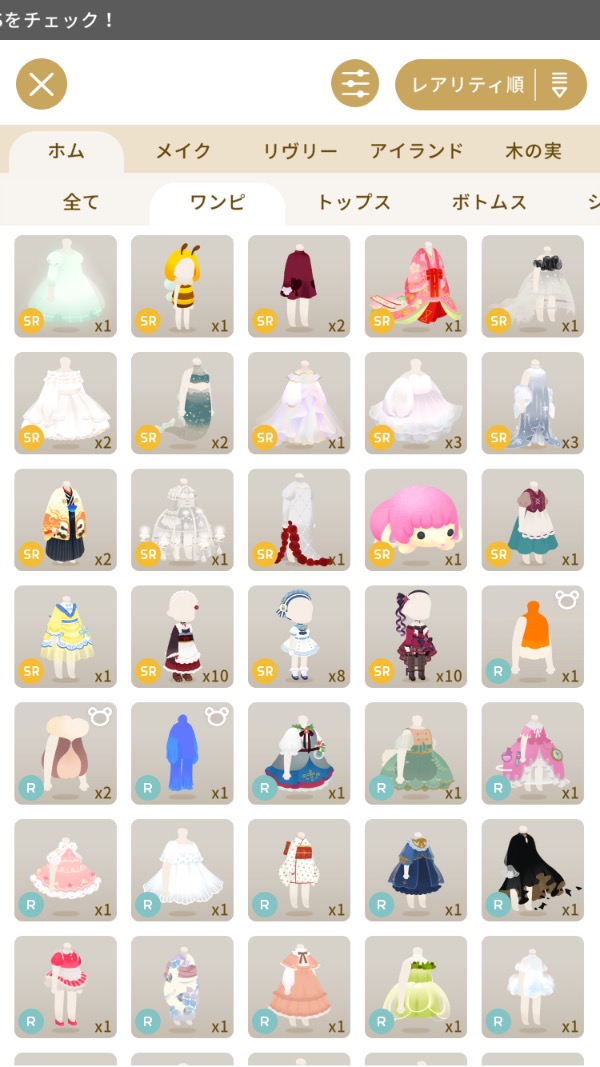Go to the 木の実 tab
Viewport: 600px width, 1067px height.
[x=533, y=151]
